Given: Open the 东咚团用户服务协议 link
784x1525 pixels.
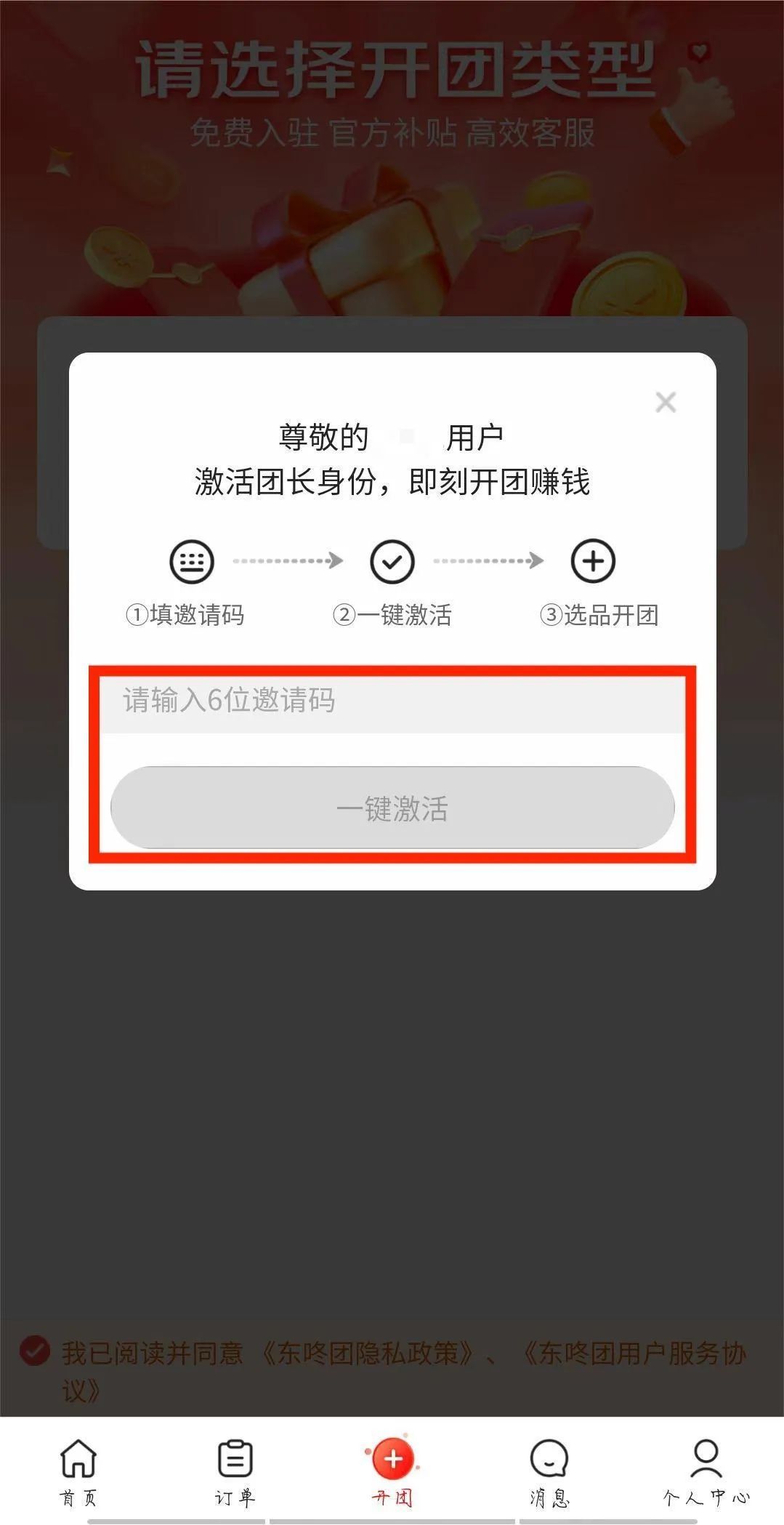Looking at the screenshot, I should tap(632, 1353).
